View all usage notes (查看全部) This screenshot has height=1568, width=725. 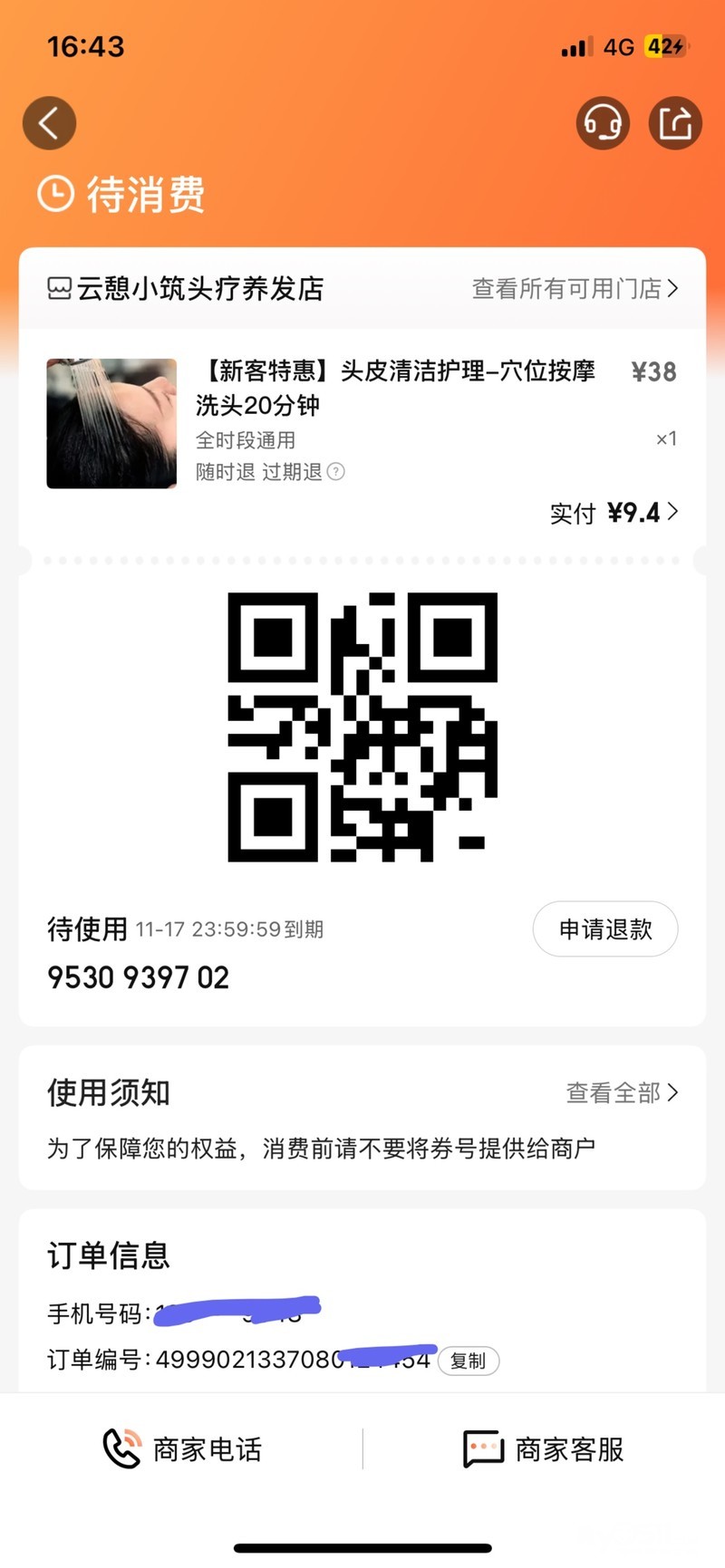click(x=622, y=1093)
